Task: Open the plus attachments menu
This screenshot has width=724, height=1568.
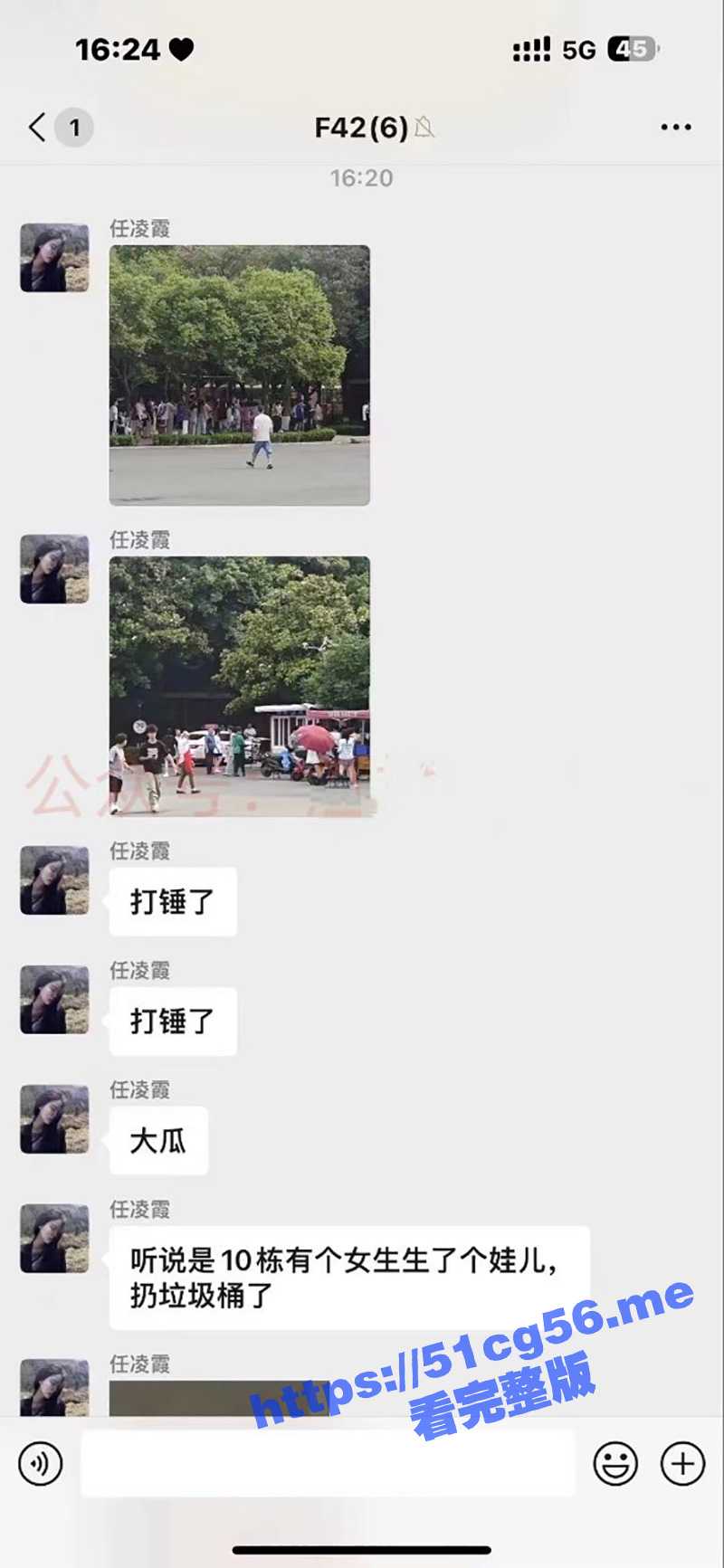Action: (682, 1463)
